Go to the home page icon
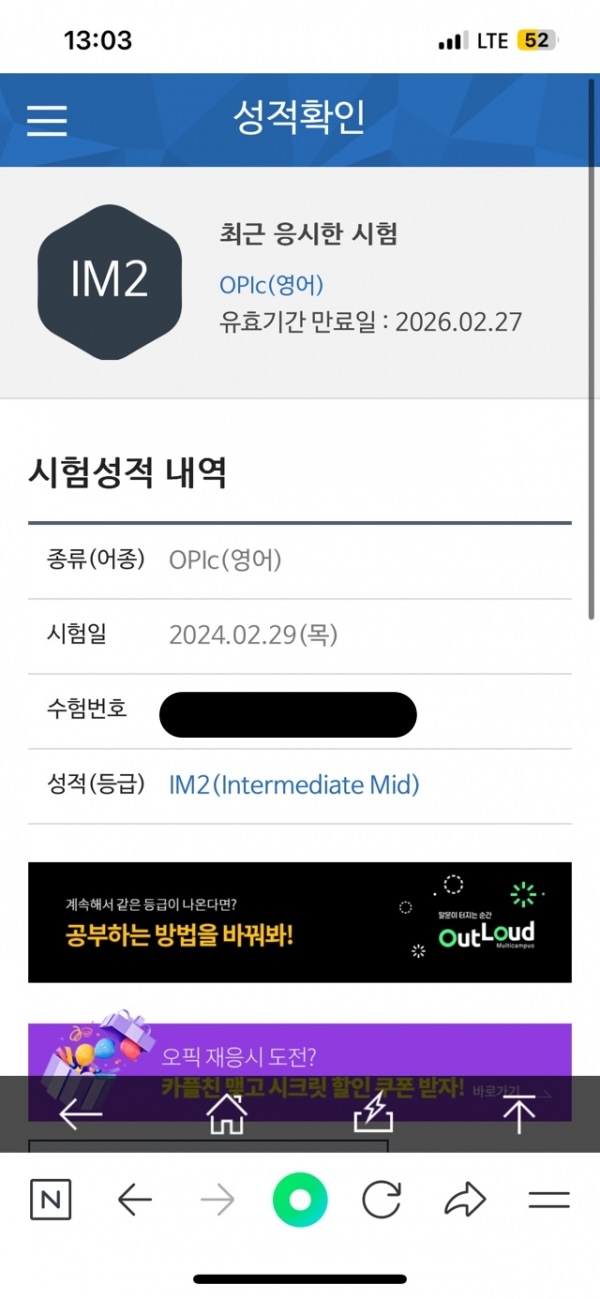Screen dimensions: 600x1299 point(226,1113)
